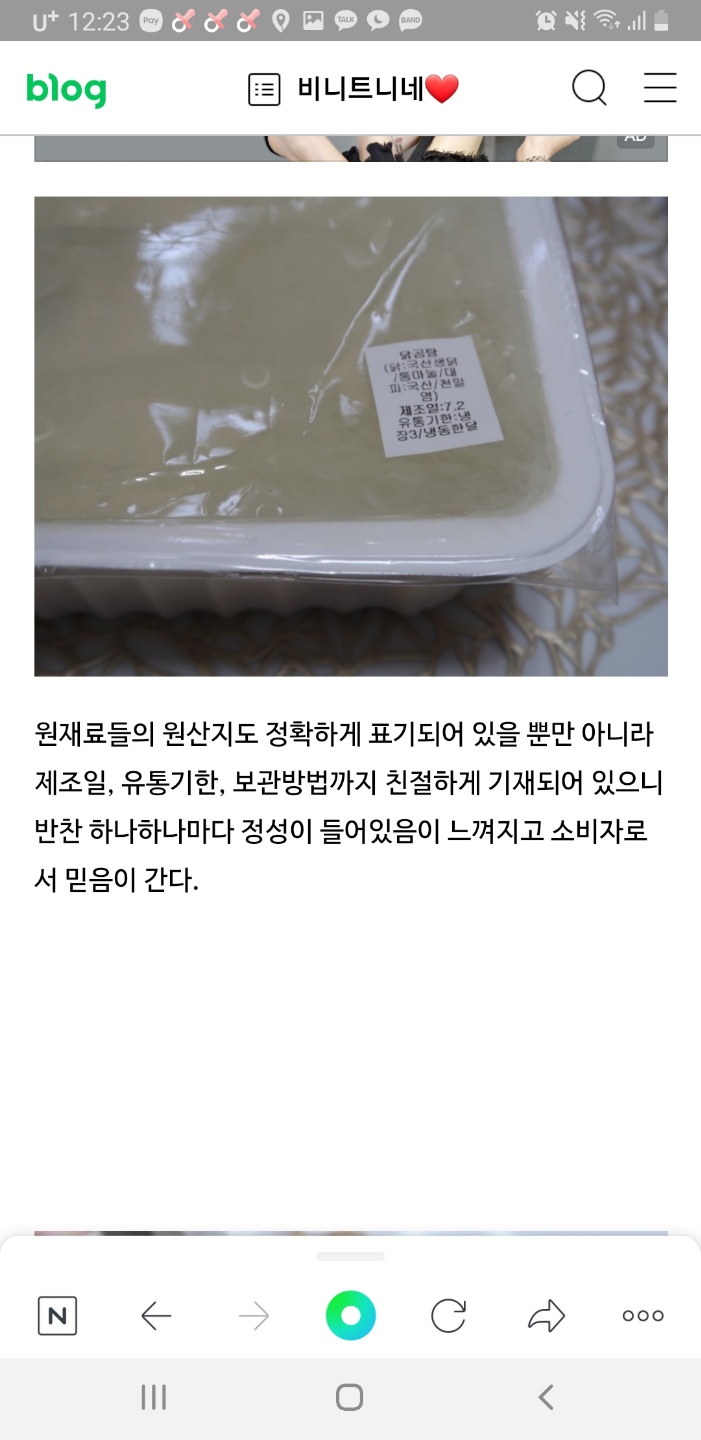This screenshot has height=1440, width=701.
Task: Open the post list icon beside 비니트니네
Action: pyautogui.click(x=264, y=90)
